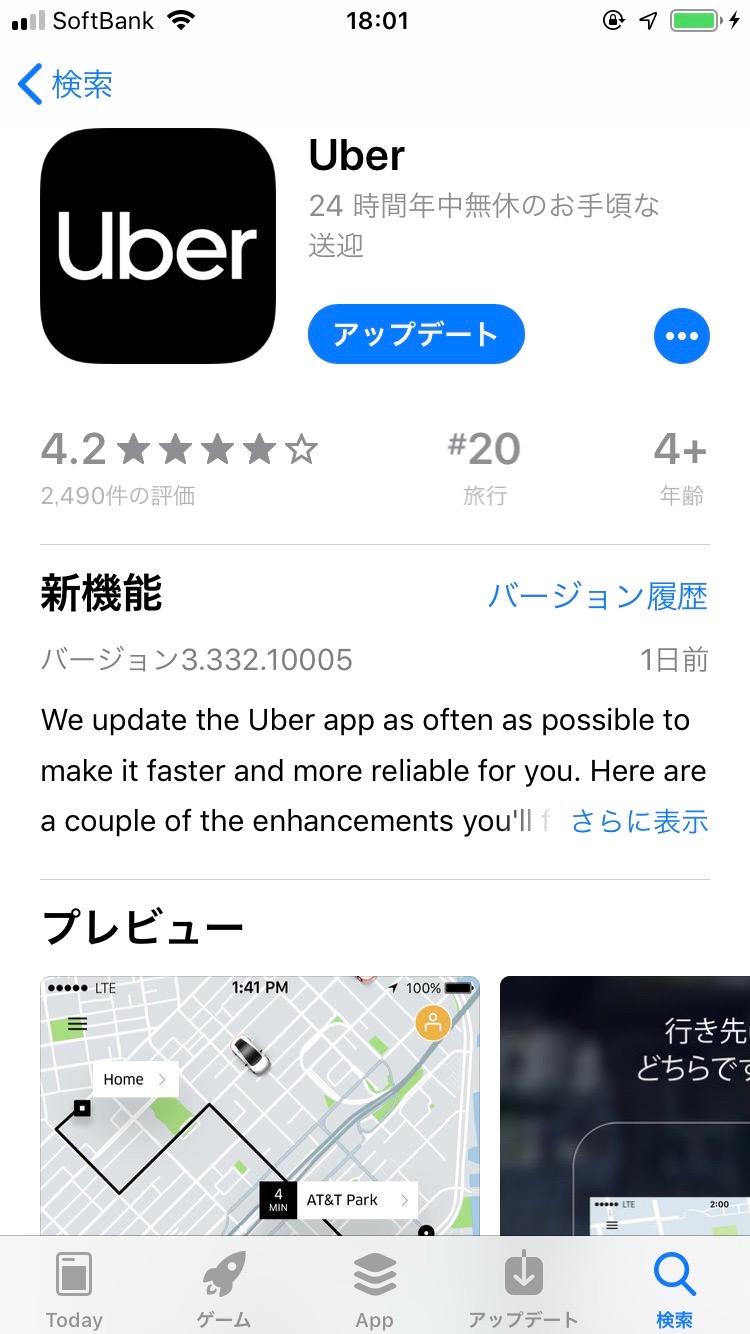Image resolution: width=750 pixels, height=1334 pixels.
Task: Expand the update notes with さらに表示
Action: pyautogui.click(x=640, y=821)
